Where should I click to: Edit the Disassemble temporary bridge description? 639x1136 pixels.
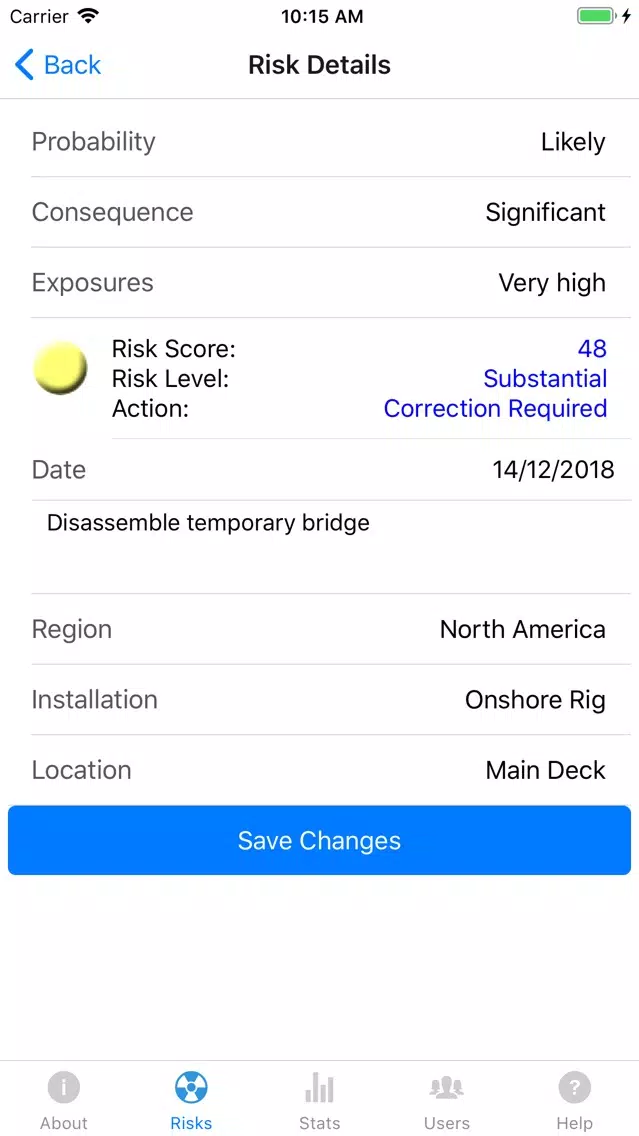click(320, 547)
